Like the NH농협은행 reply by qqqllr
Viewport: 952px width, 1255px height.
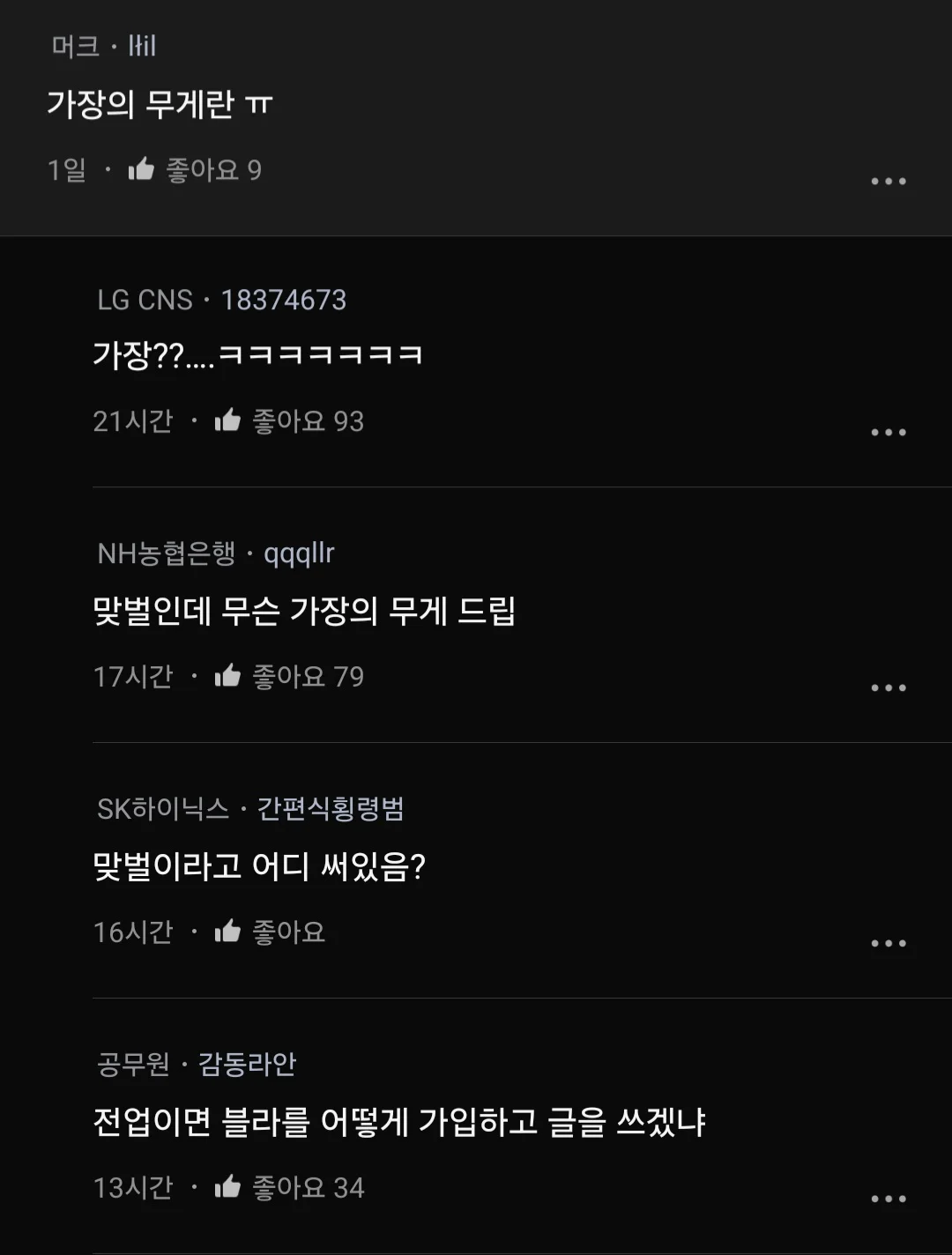click(227, 676)
